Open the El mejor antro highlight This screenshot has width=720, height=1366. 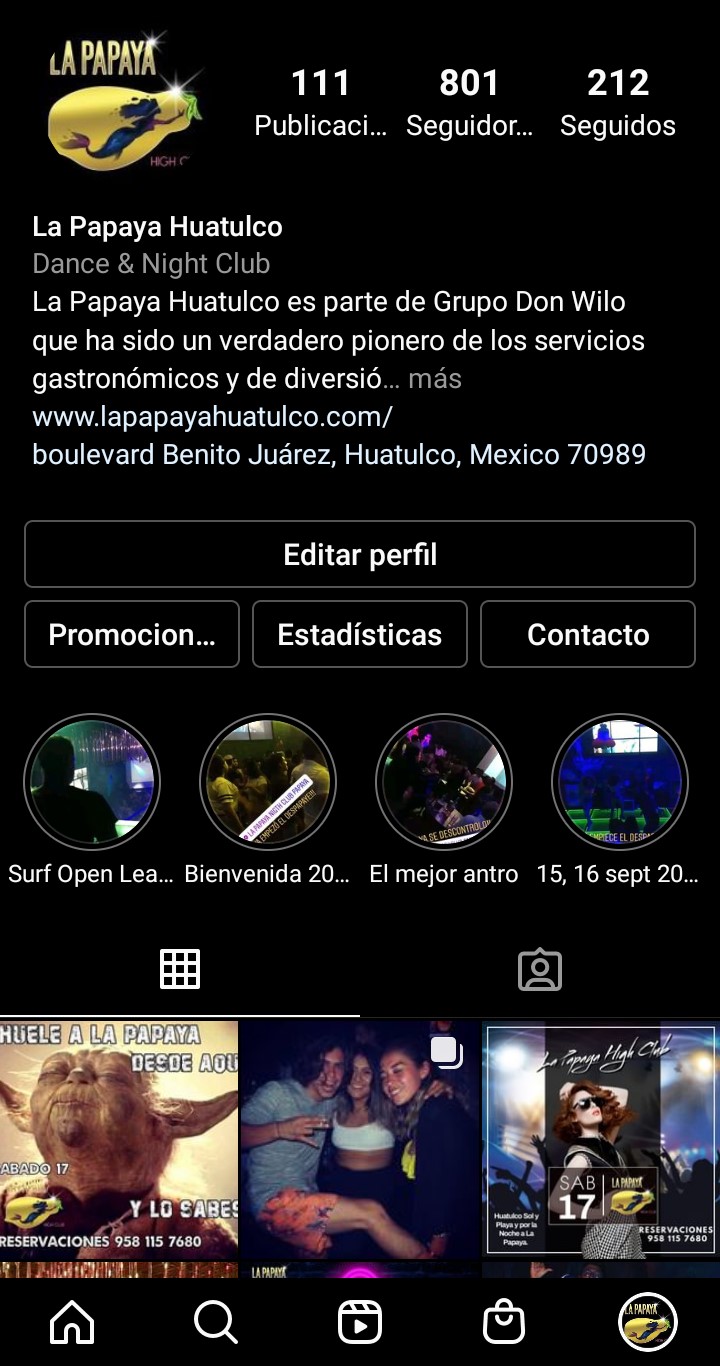(x=444, y=782)
